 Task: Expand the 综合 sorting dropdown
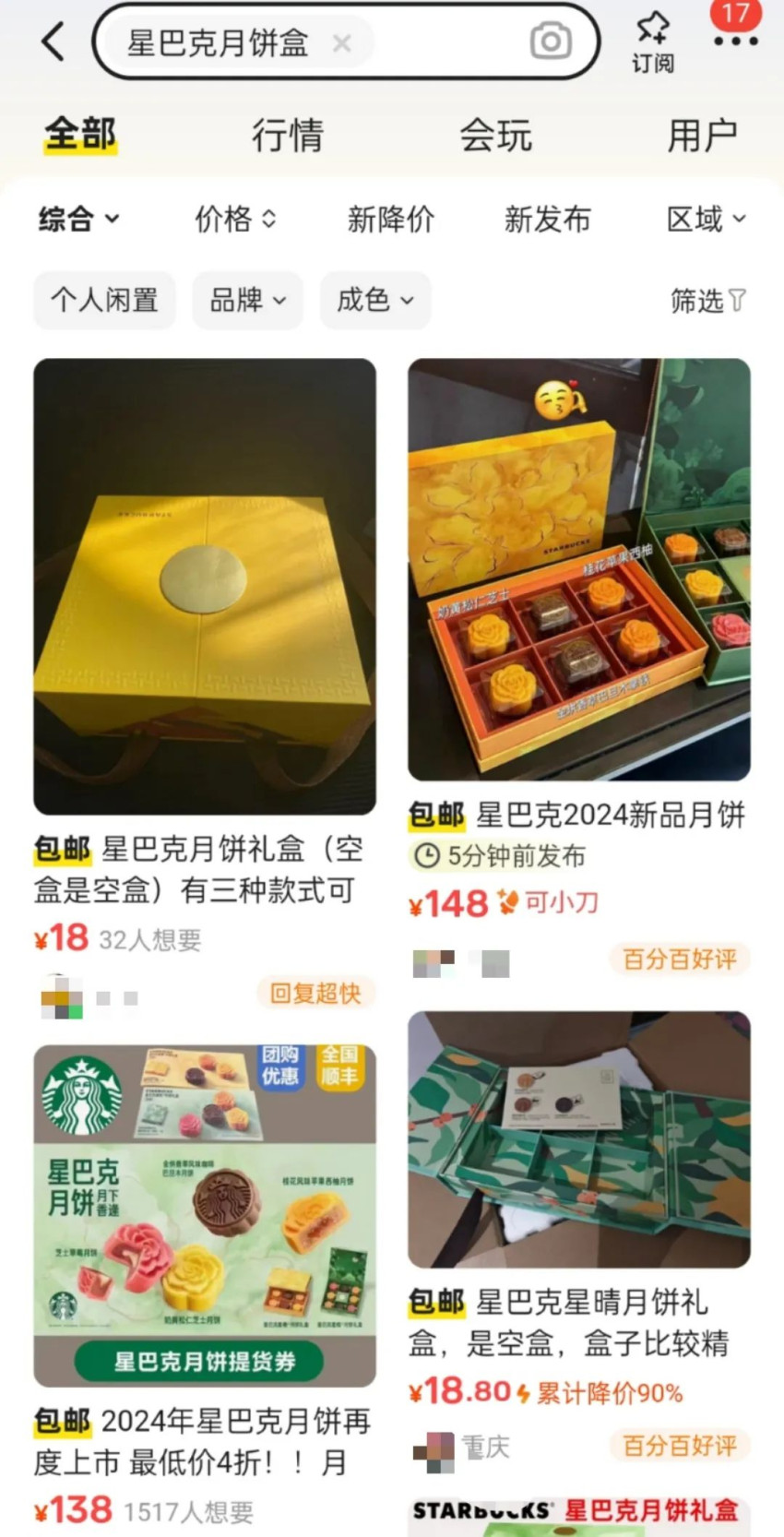click(x=78, y=220)
